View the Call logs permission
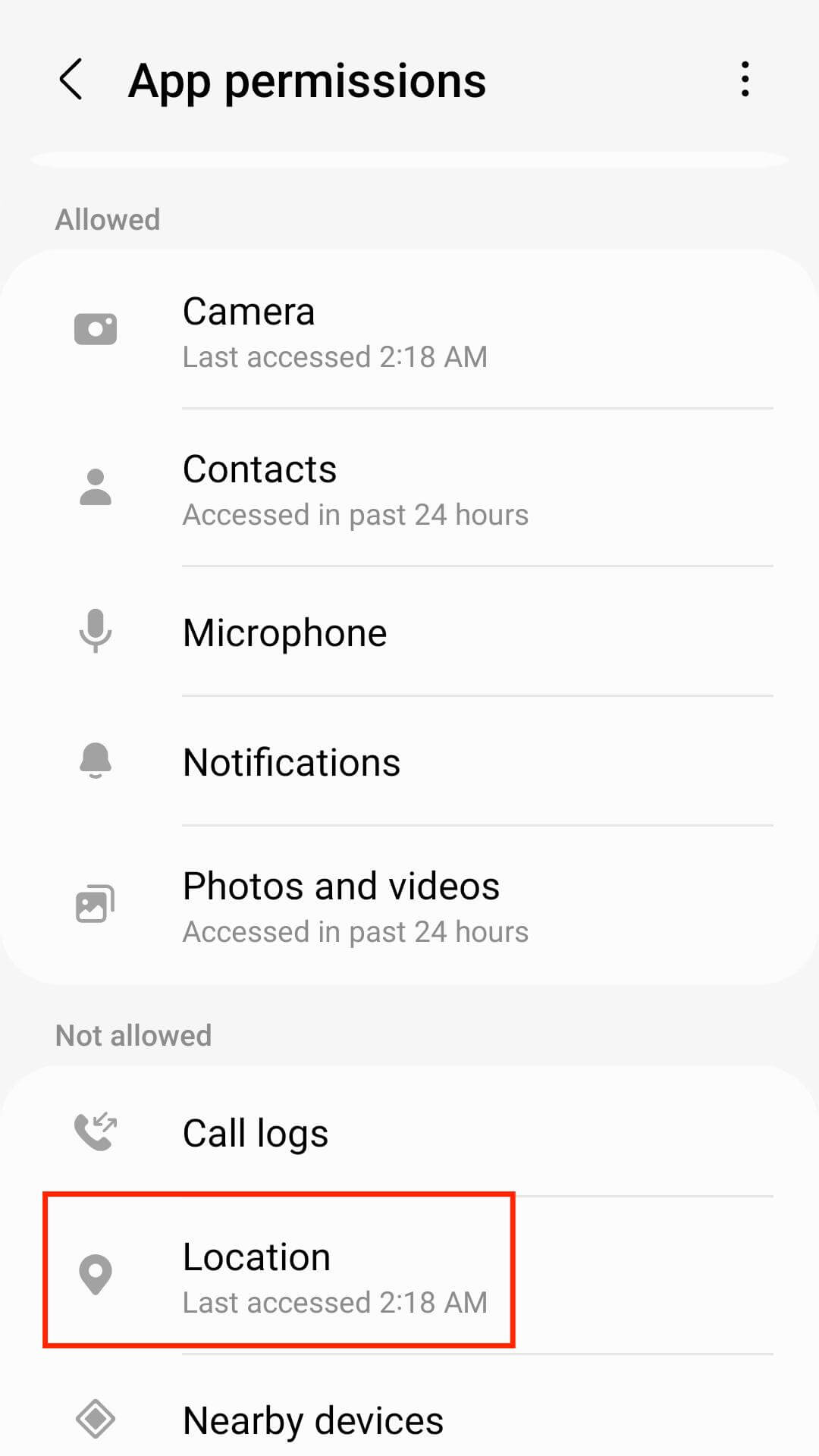This screenshot has height=1456, width=819. [x=409, y=1133]
